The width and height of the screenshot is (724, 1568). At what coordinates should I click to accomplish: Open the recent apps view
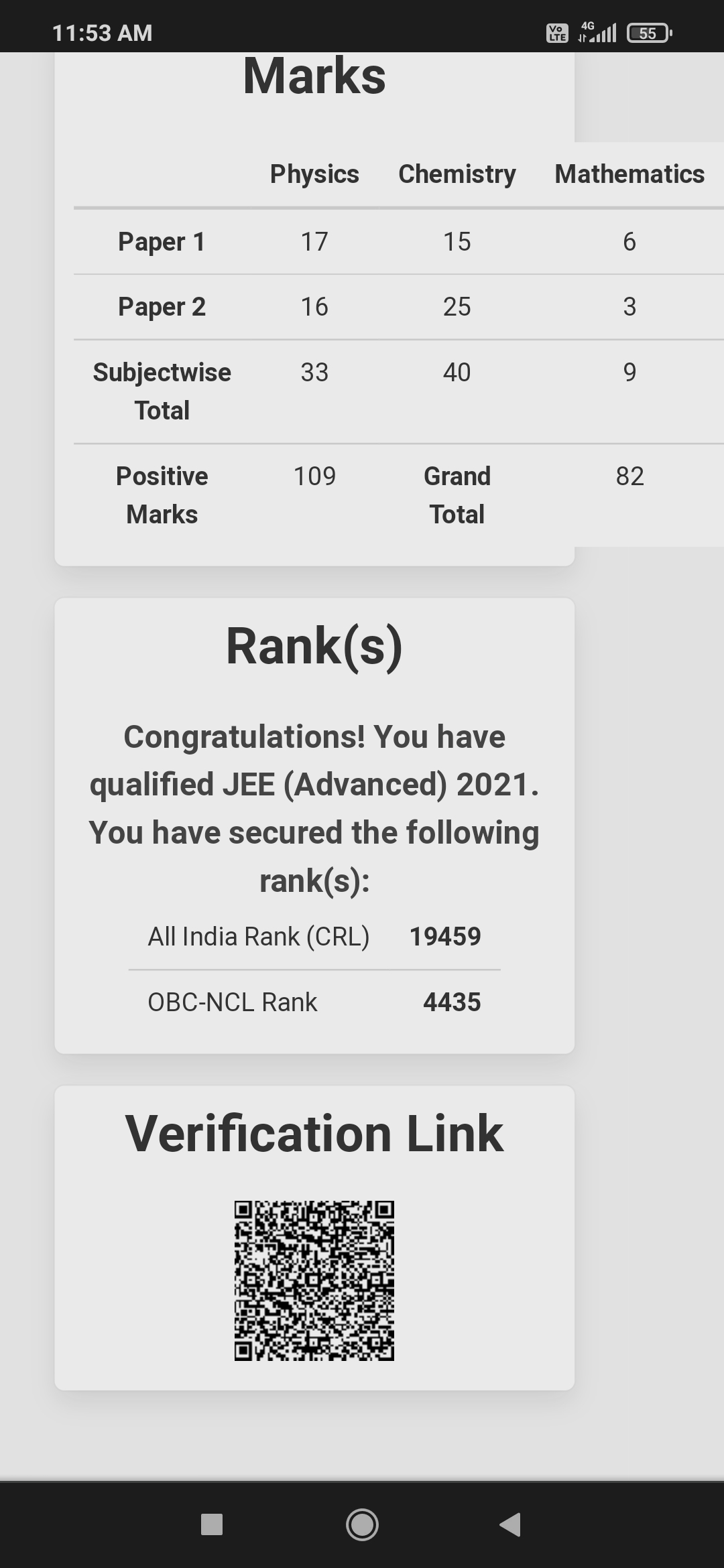point(212,1524)
